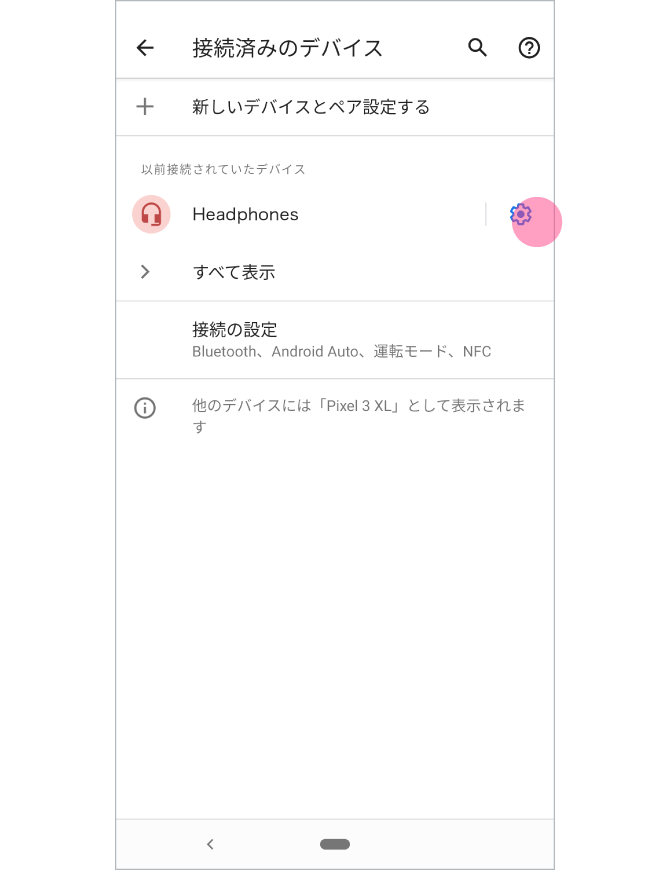
Task: Open settings search
Action: click(x=478, y=48)
